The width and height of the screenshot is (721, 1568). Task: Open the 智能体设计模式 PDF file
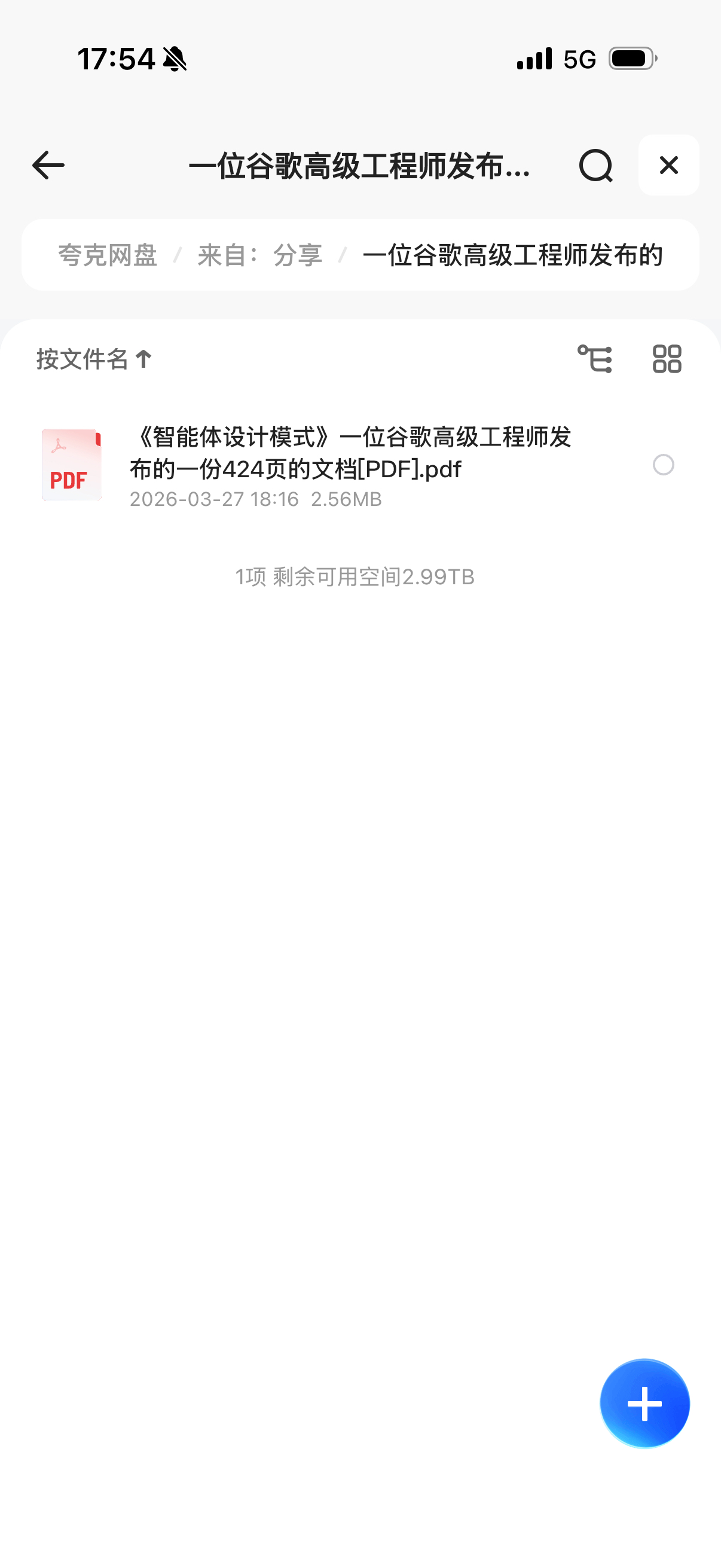point(350,453)
